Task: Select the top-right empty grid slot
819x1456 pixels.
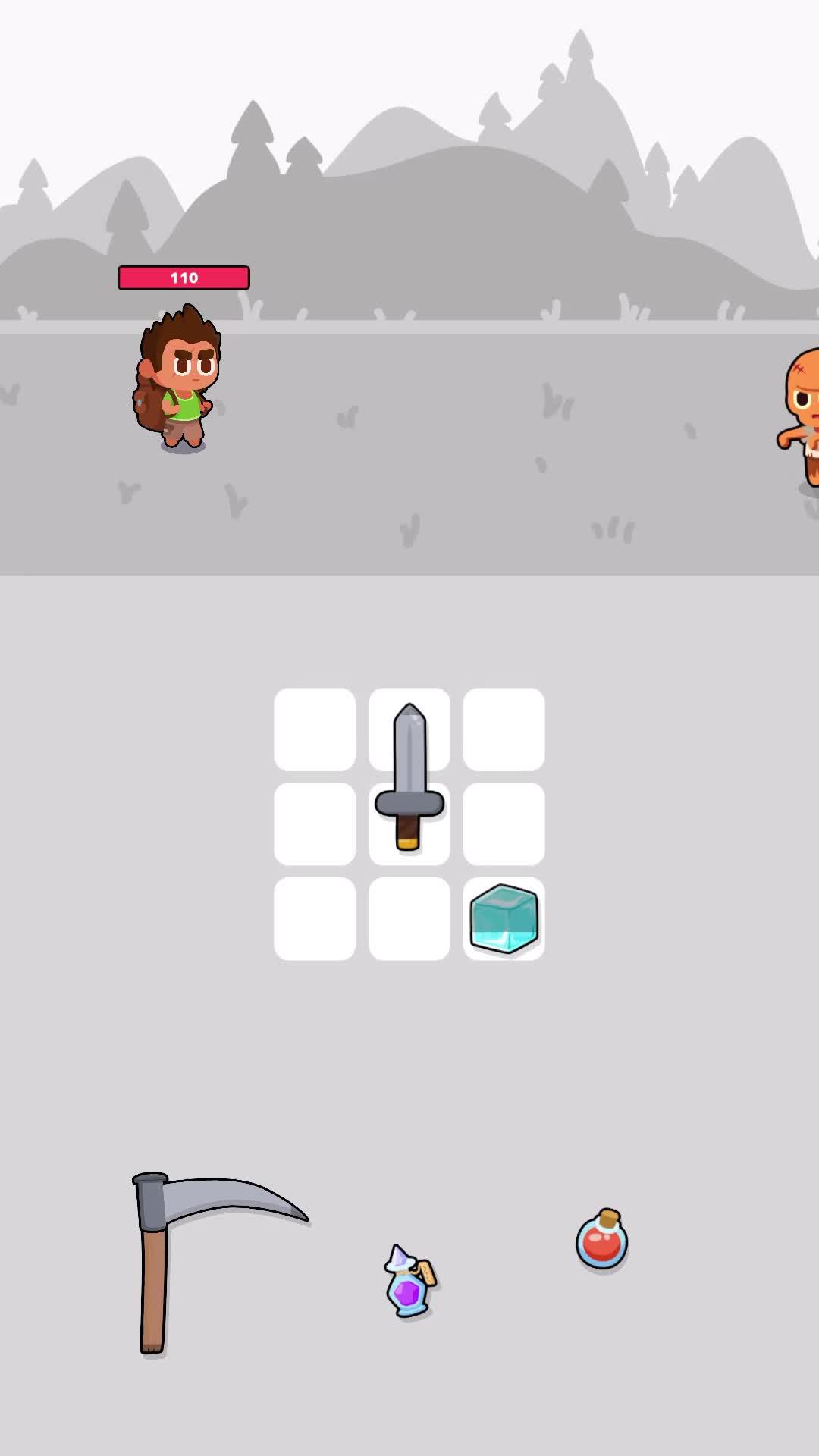Action: point(504,730)
